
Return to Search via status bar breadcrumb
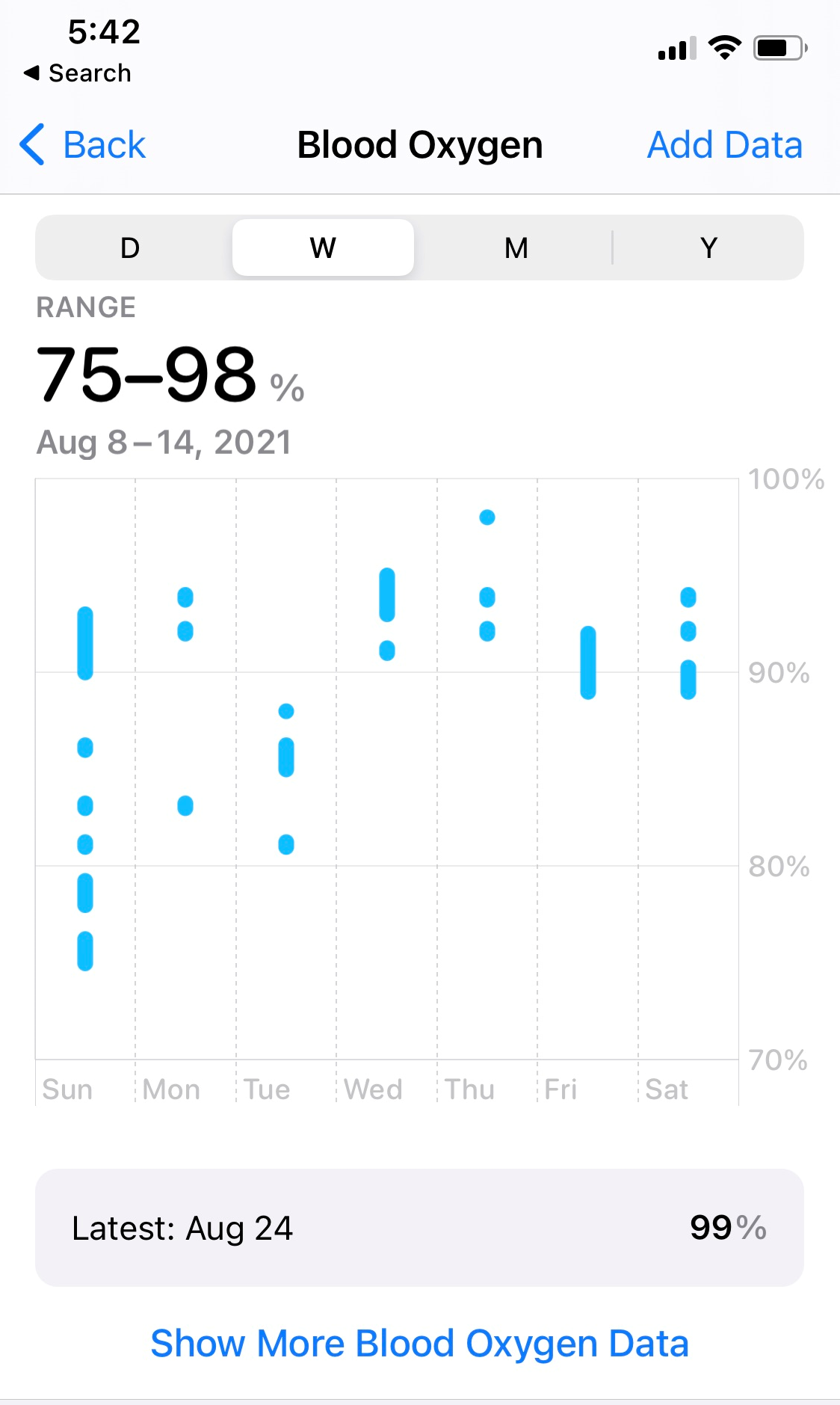click(x=78, y=73)
